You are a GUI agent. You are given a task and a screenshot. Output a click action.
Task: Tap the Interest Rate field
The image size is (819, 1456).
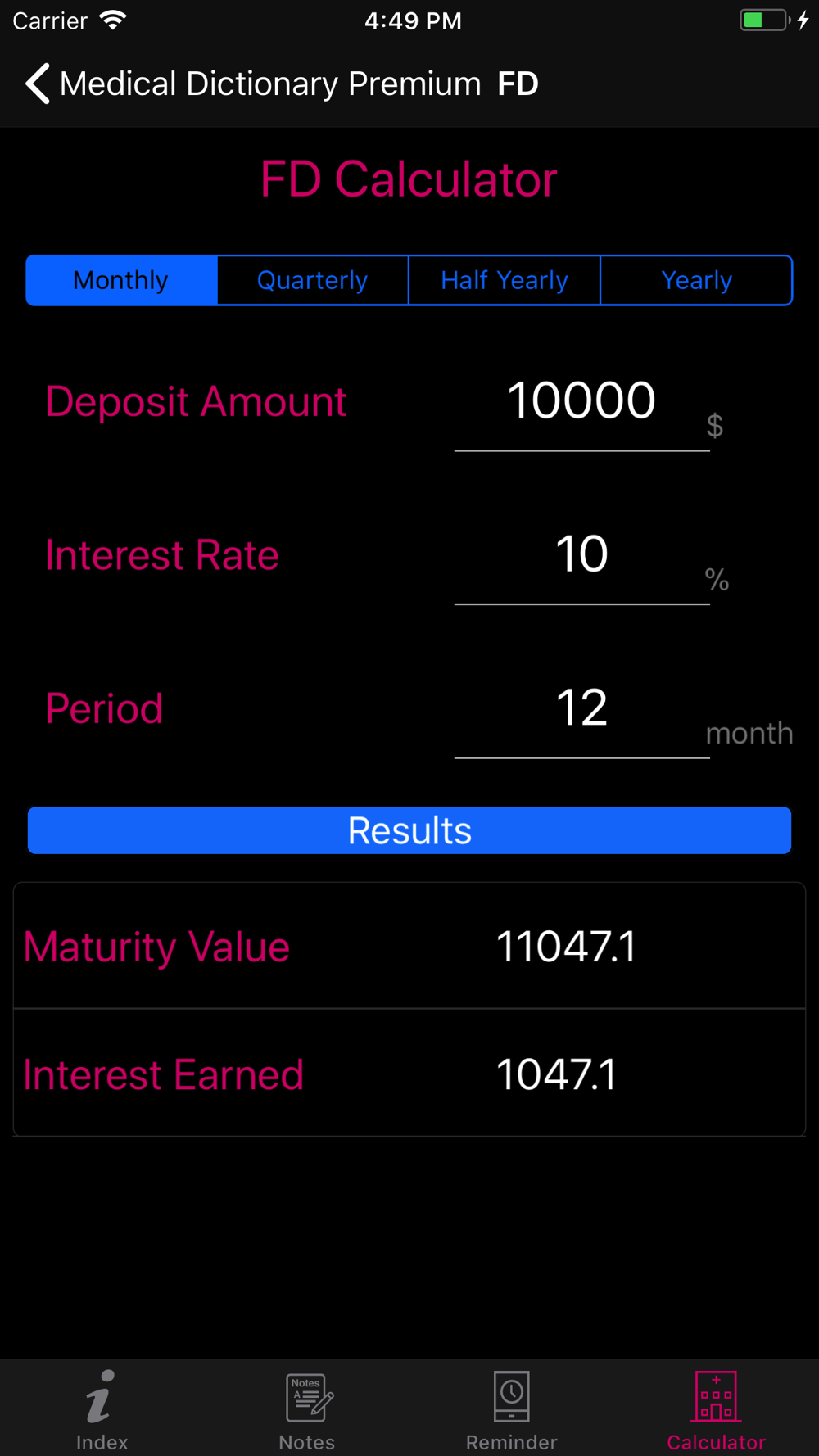581,556
